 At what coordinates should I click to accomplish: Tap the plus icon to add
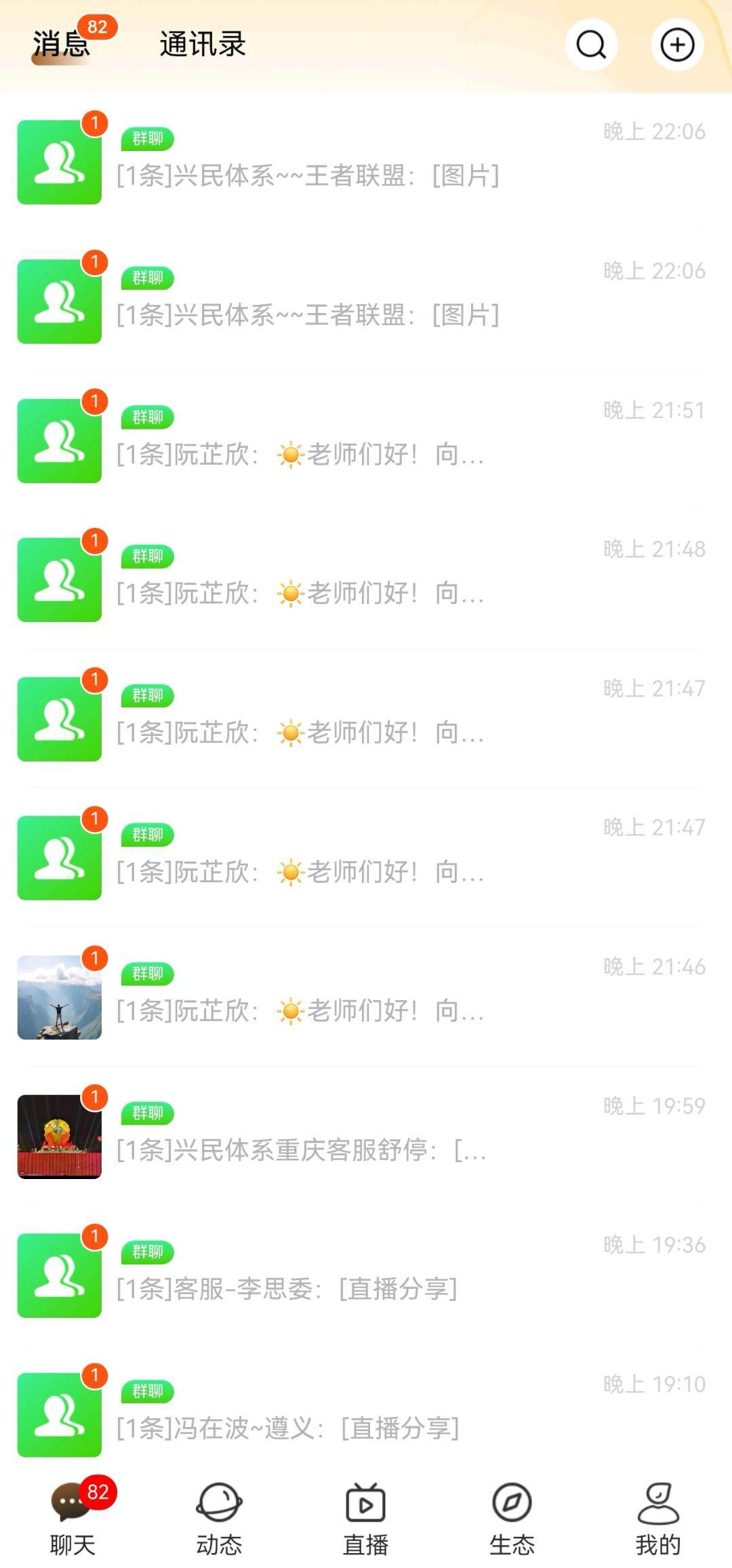677,45
